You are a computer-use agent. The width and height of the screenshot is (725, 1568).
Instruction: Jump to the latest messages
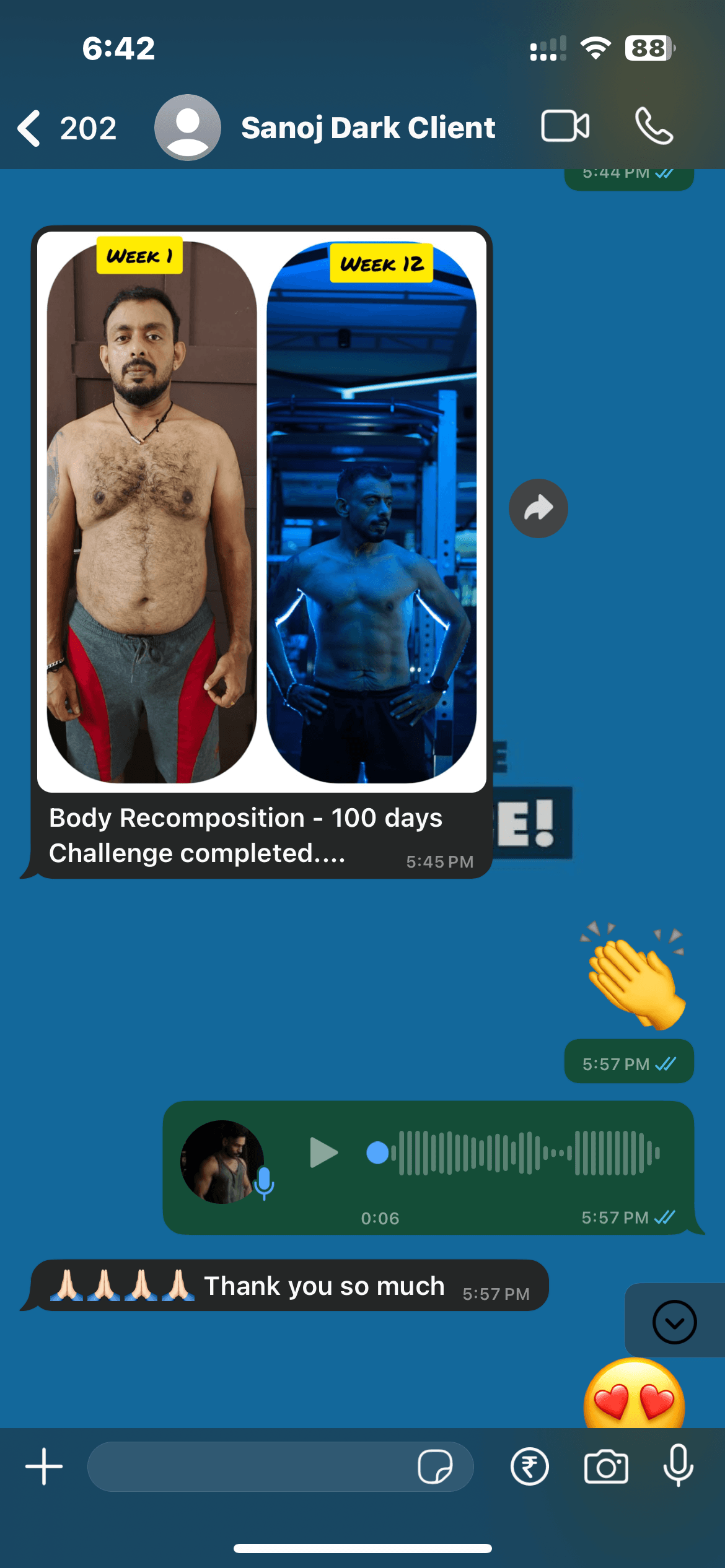coord(674,1322)
